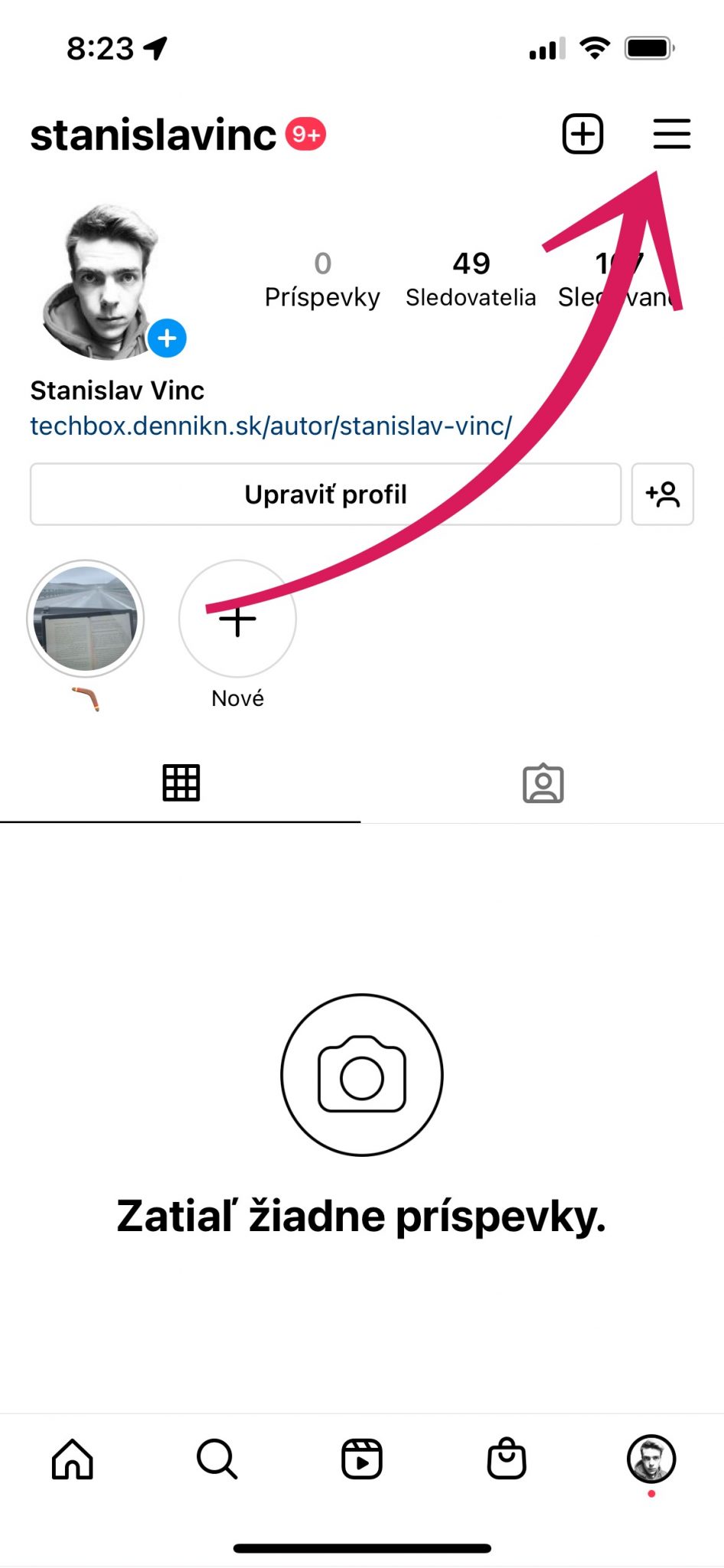This screenshot has height=1568, width=724.
Task: Open the hamburger menu
Action: 671,134
